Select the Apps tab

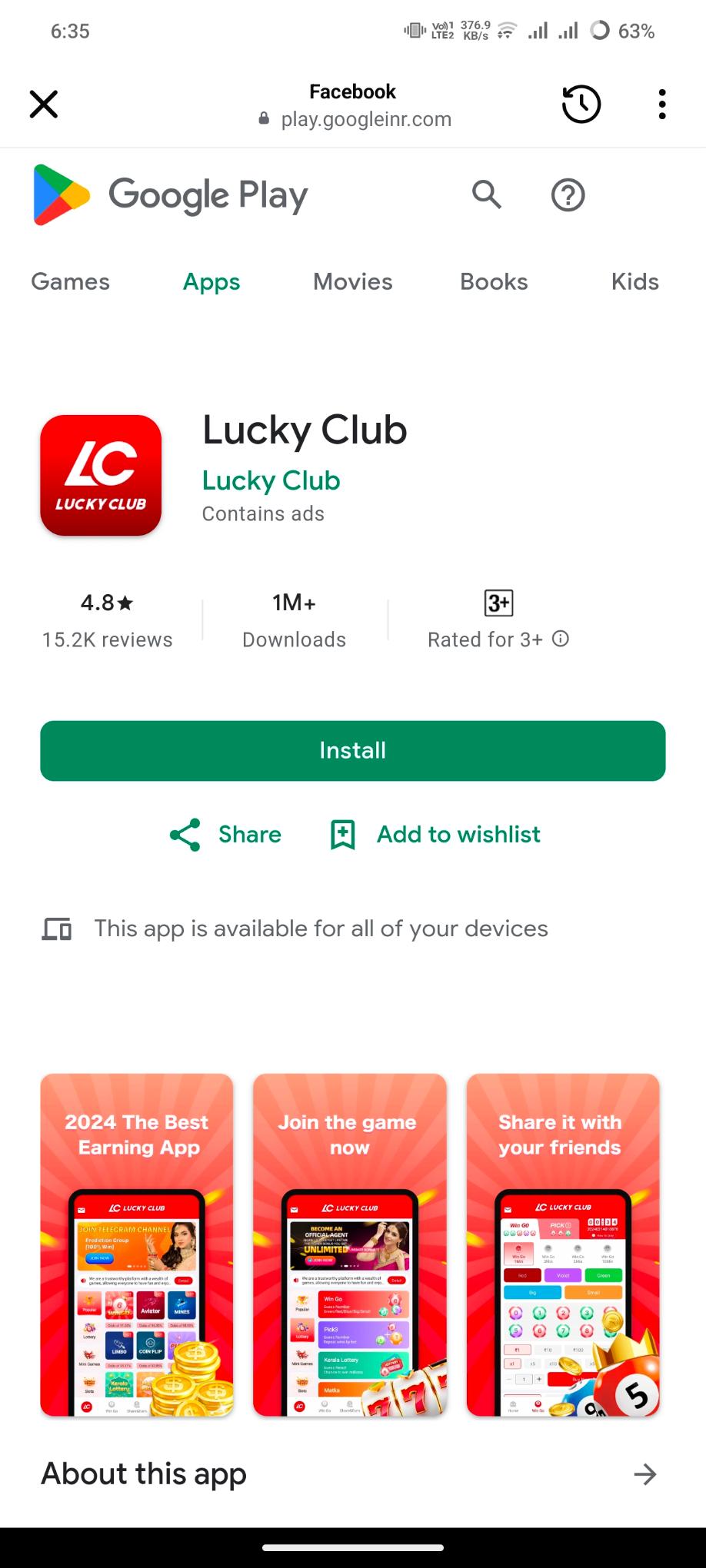[x=211, y=282]
